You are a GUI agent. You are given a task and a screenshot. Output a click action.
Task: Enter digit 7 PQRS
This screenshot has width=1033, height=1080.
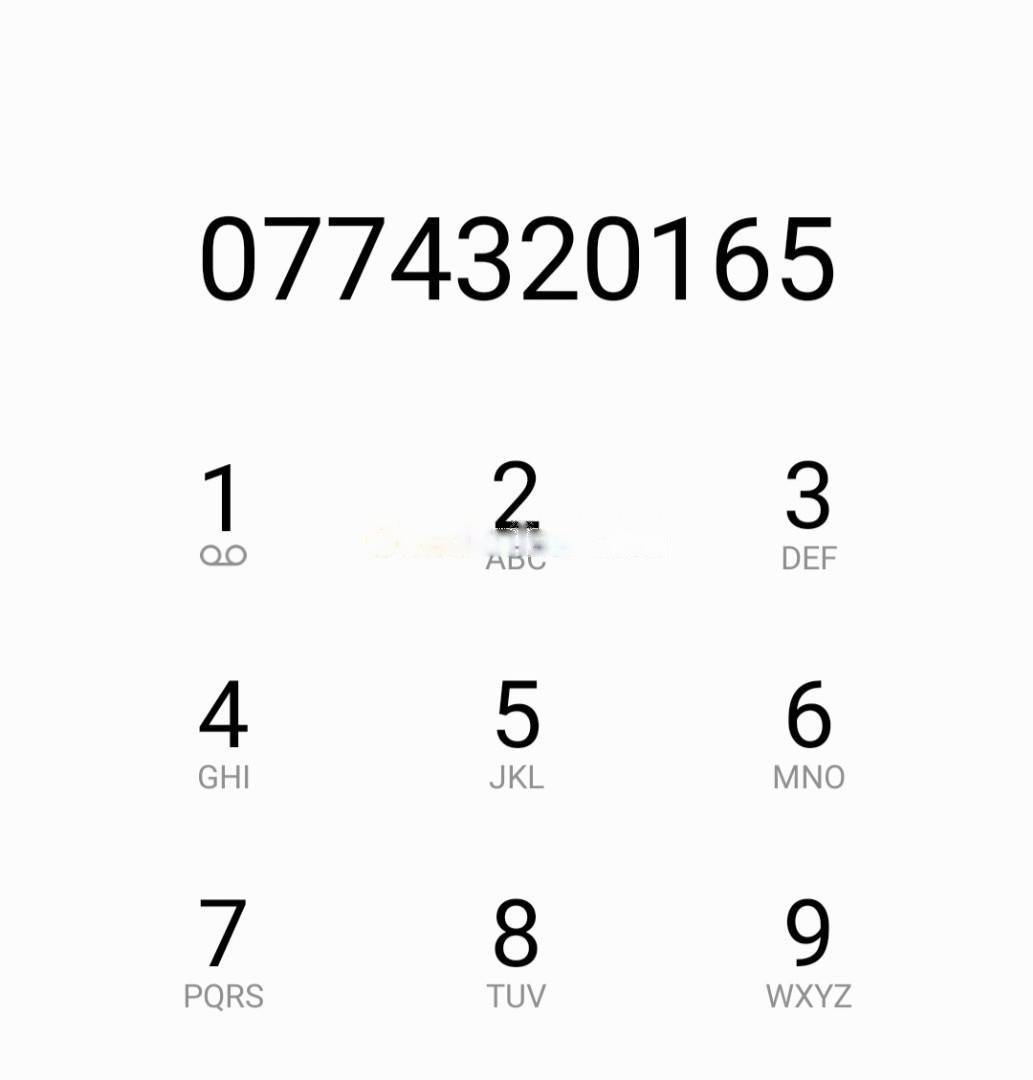(223, 952)
